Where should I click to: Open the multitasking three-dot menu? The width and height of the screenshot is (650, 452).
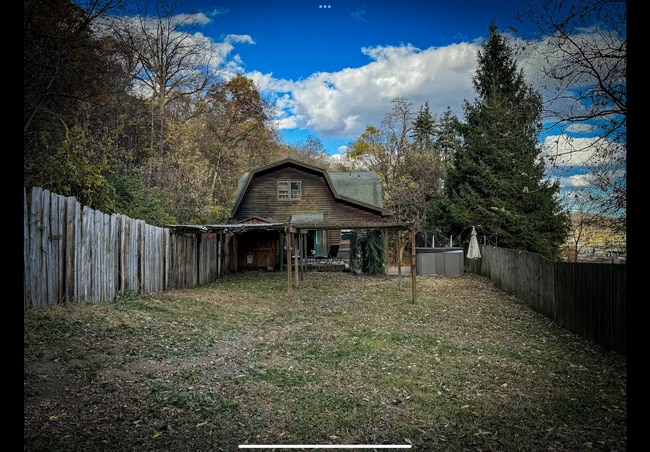tap(325, 6)
